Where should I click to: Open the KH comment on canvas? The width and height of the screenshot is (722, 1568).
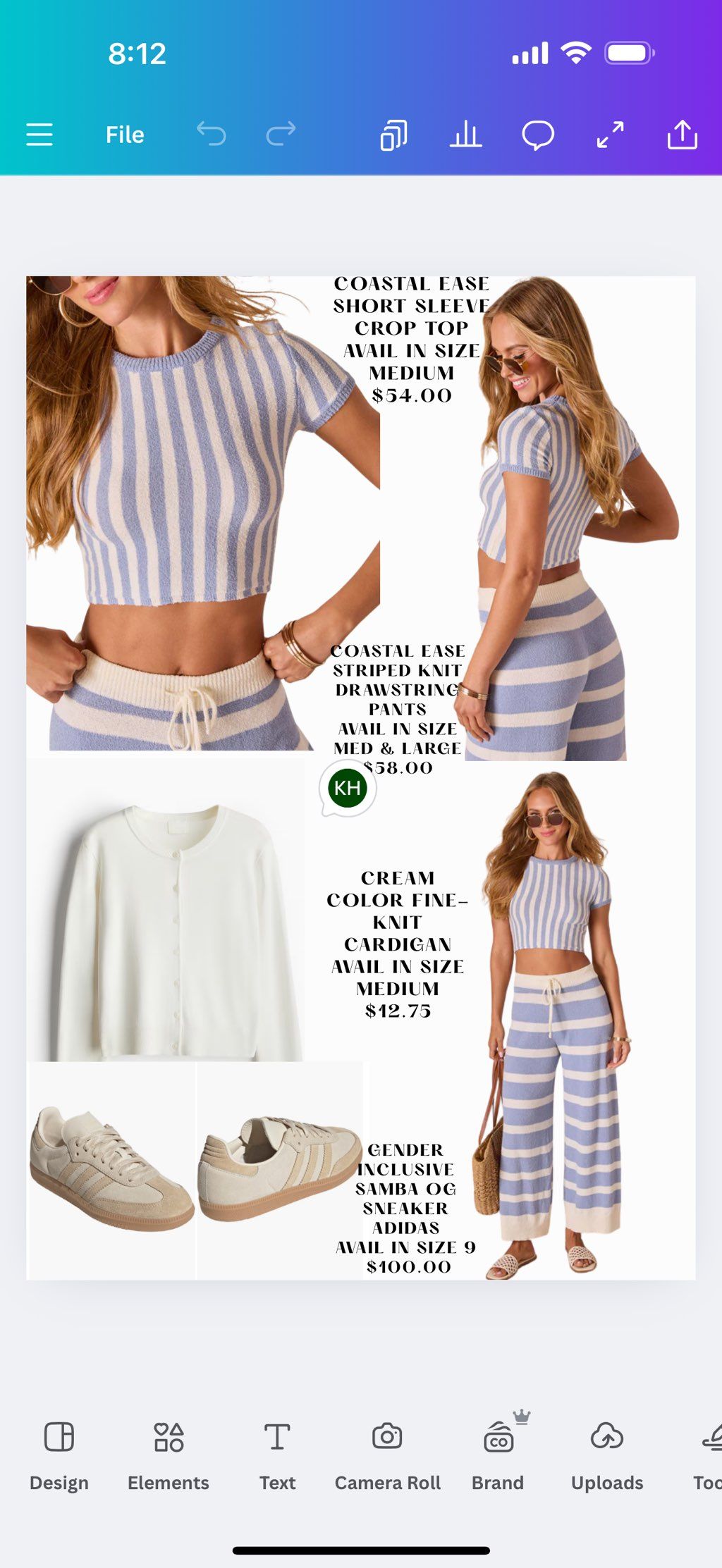[348, 789]
